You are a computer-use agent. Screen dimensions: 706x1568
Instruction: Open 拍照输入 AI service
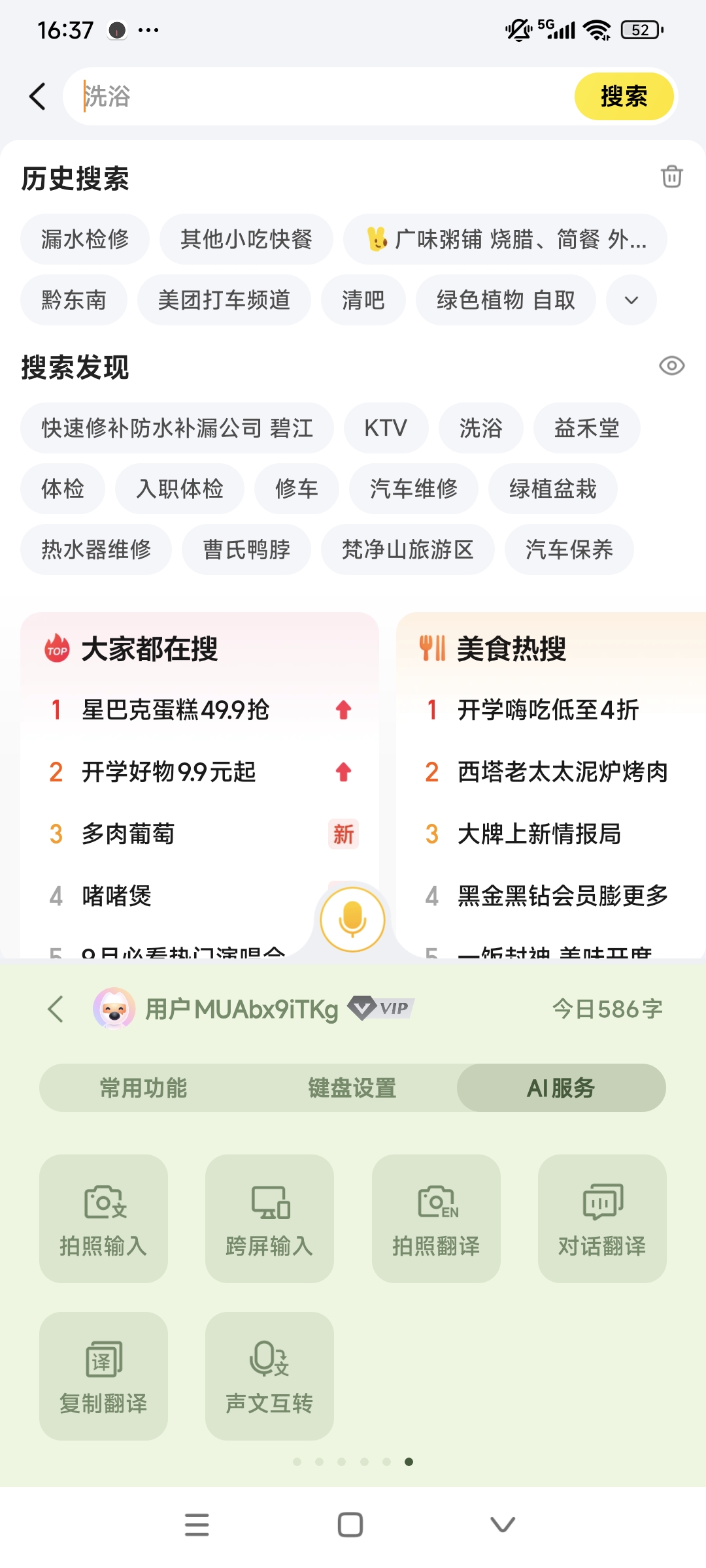click(x=103, y=1218)
